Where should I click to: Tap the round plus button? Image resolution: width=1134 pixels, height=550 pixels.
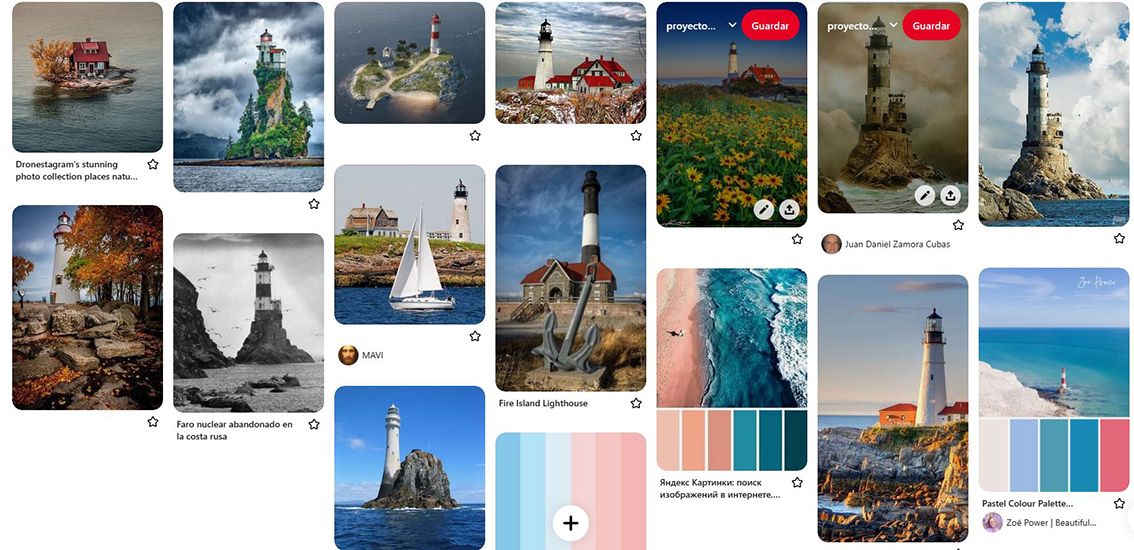pos(570,522)
